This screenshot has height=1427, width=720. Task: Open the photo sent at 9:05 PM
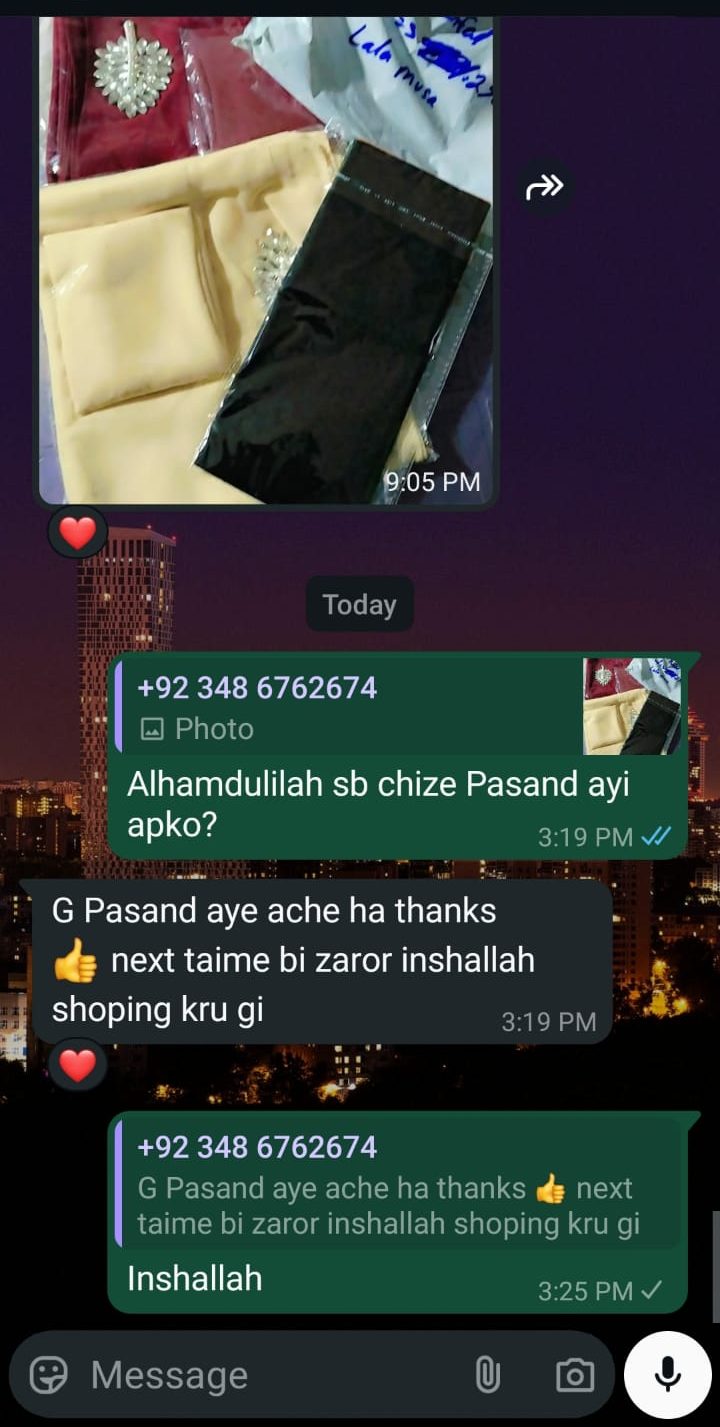click(x=267, y=260)
